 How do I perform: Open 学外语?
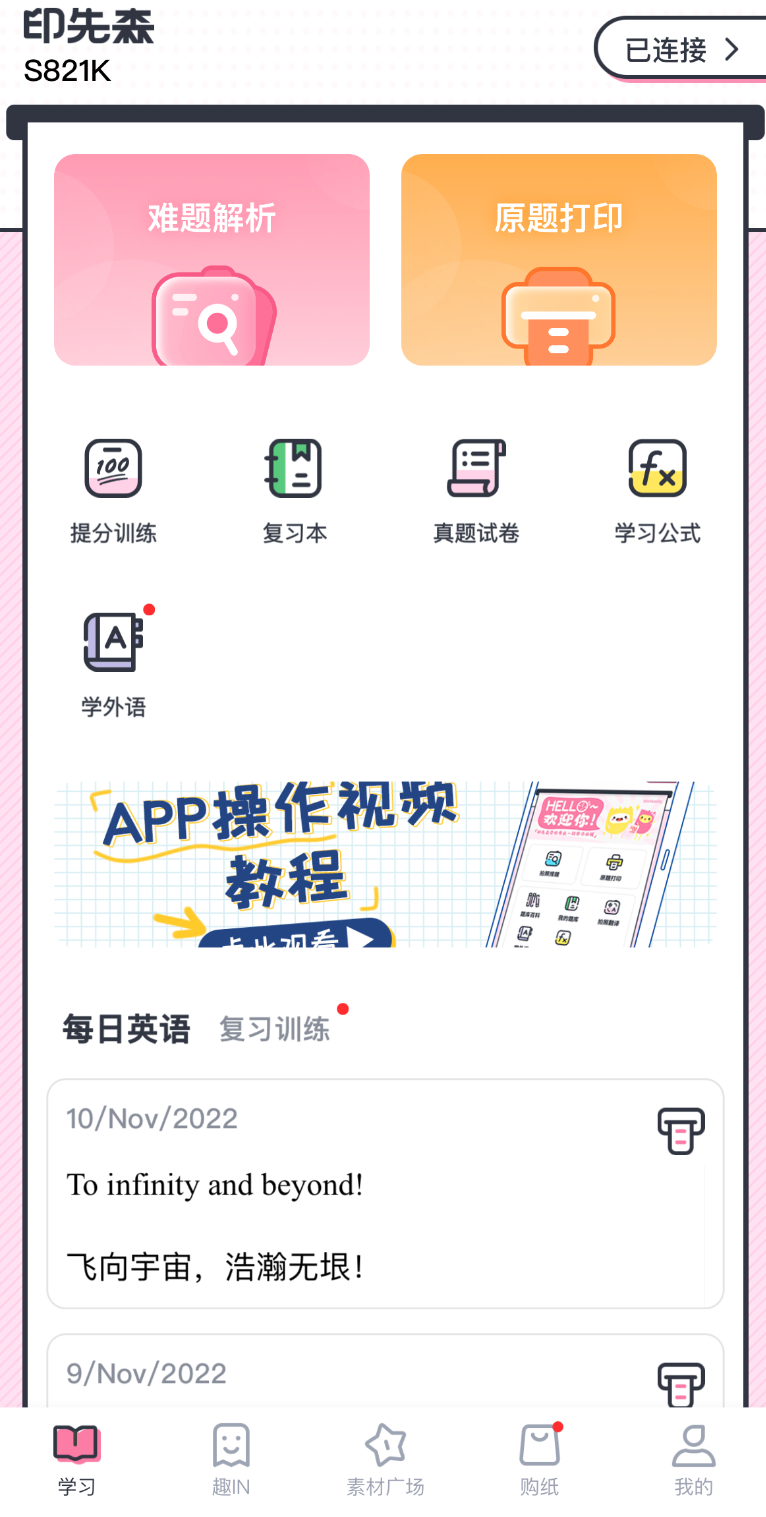click(x=113, y=664)
